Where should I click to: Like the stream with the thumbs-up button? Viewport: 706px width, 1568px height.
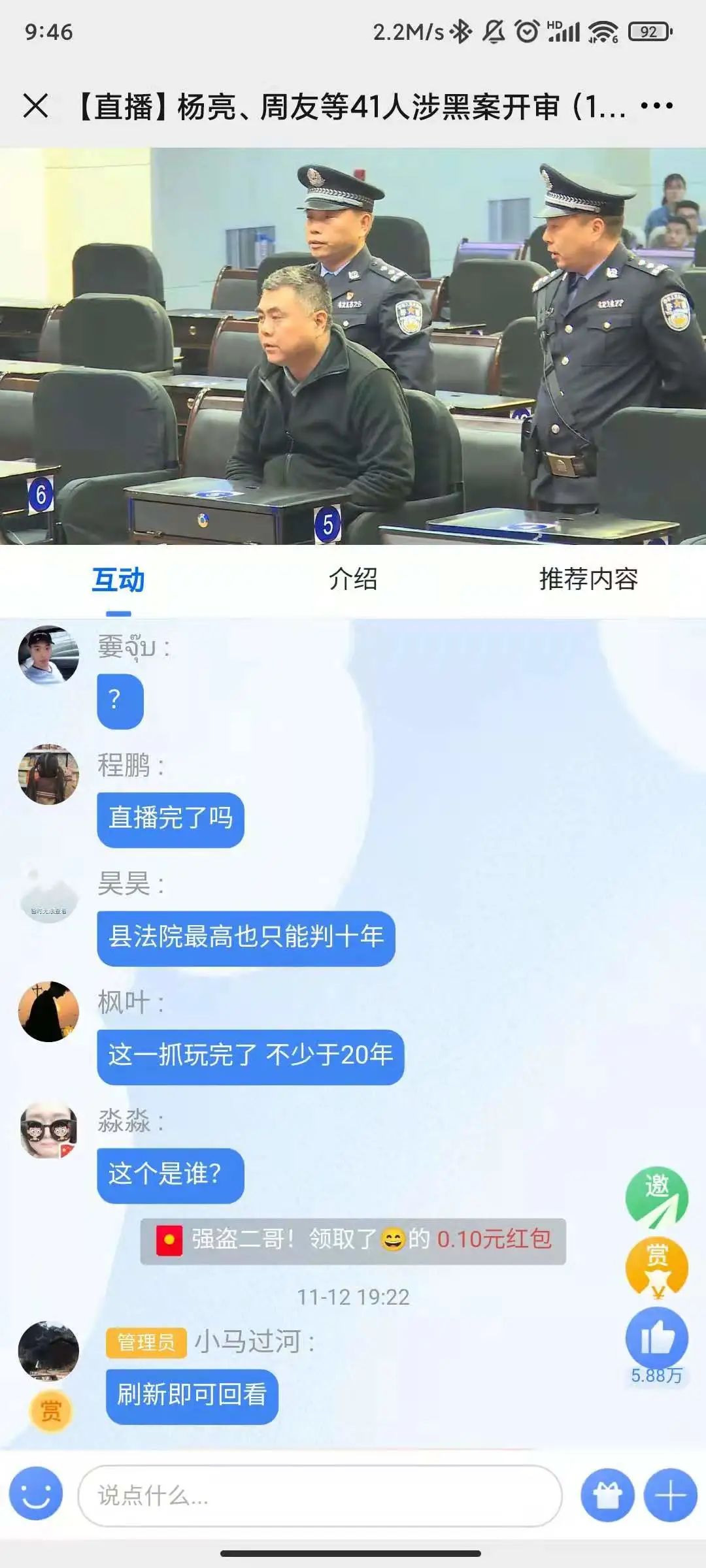(x=657, y=1338)
